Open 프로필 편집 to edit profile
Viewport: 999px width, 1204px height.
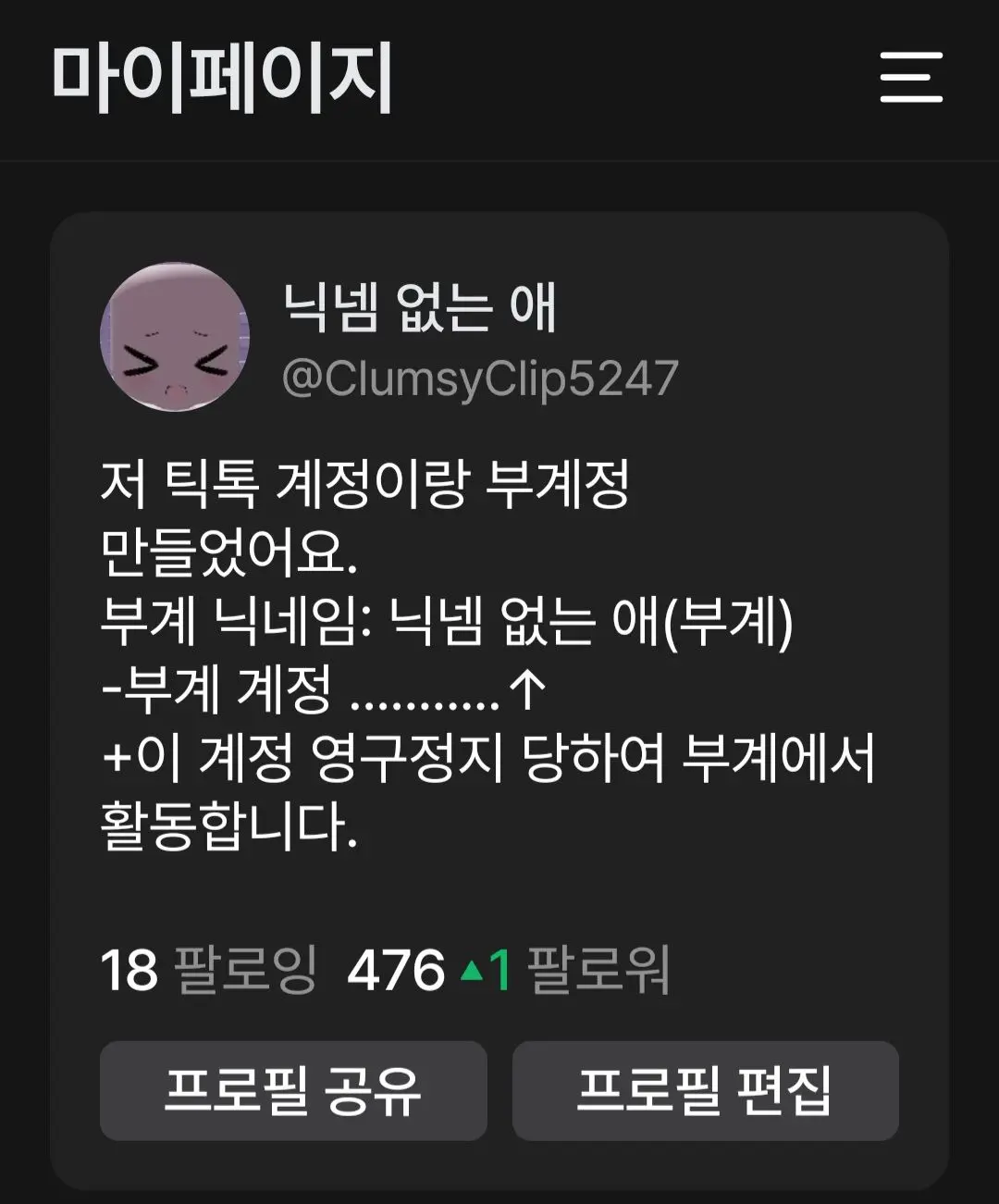coord(706,1090)
